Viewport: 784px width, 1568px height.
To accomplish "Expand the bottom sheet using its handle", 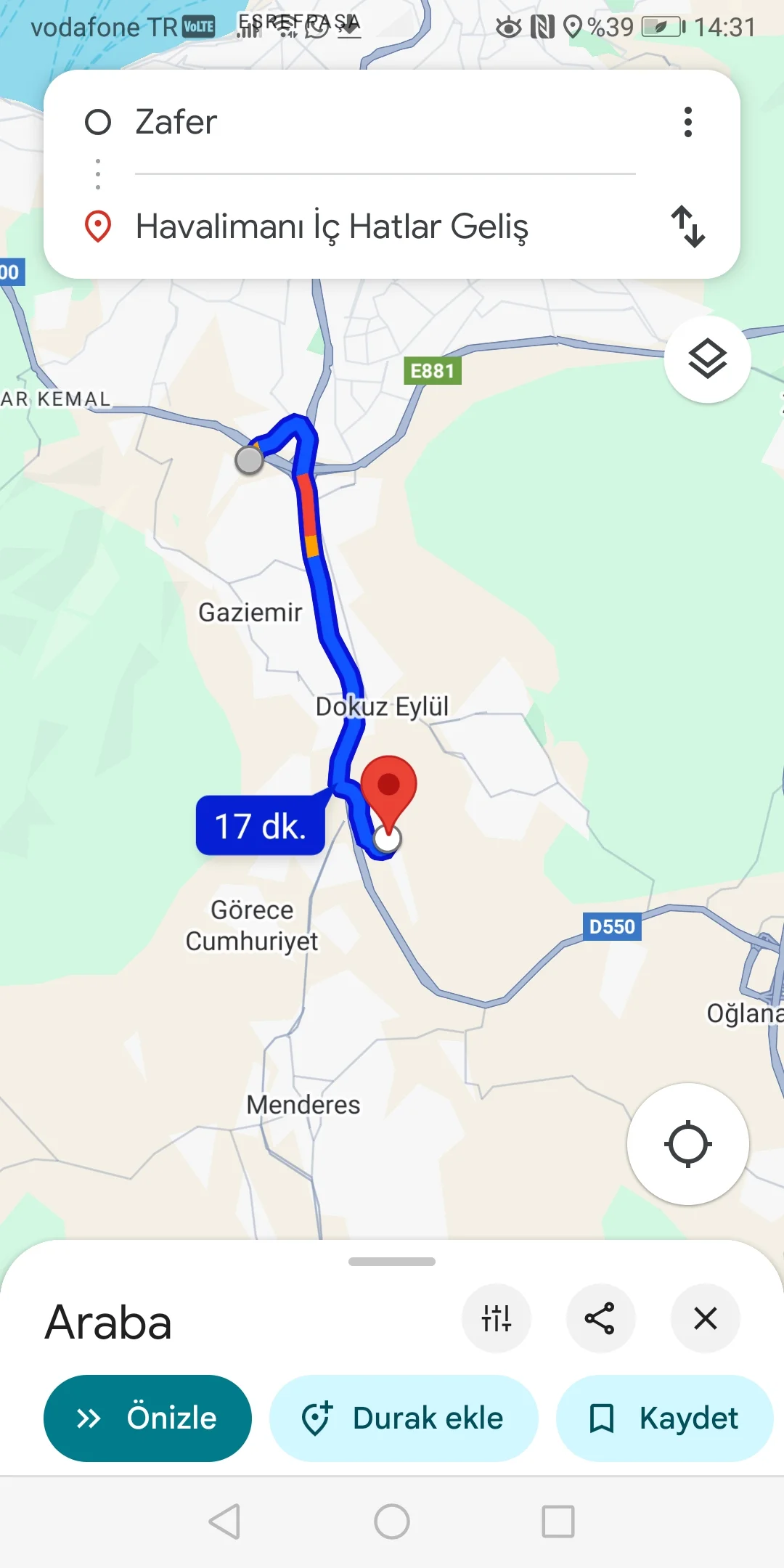I will click(392, 1259).
